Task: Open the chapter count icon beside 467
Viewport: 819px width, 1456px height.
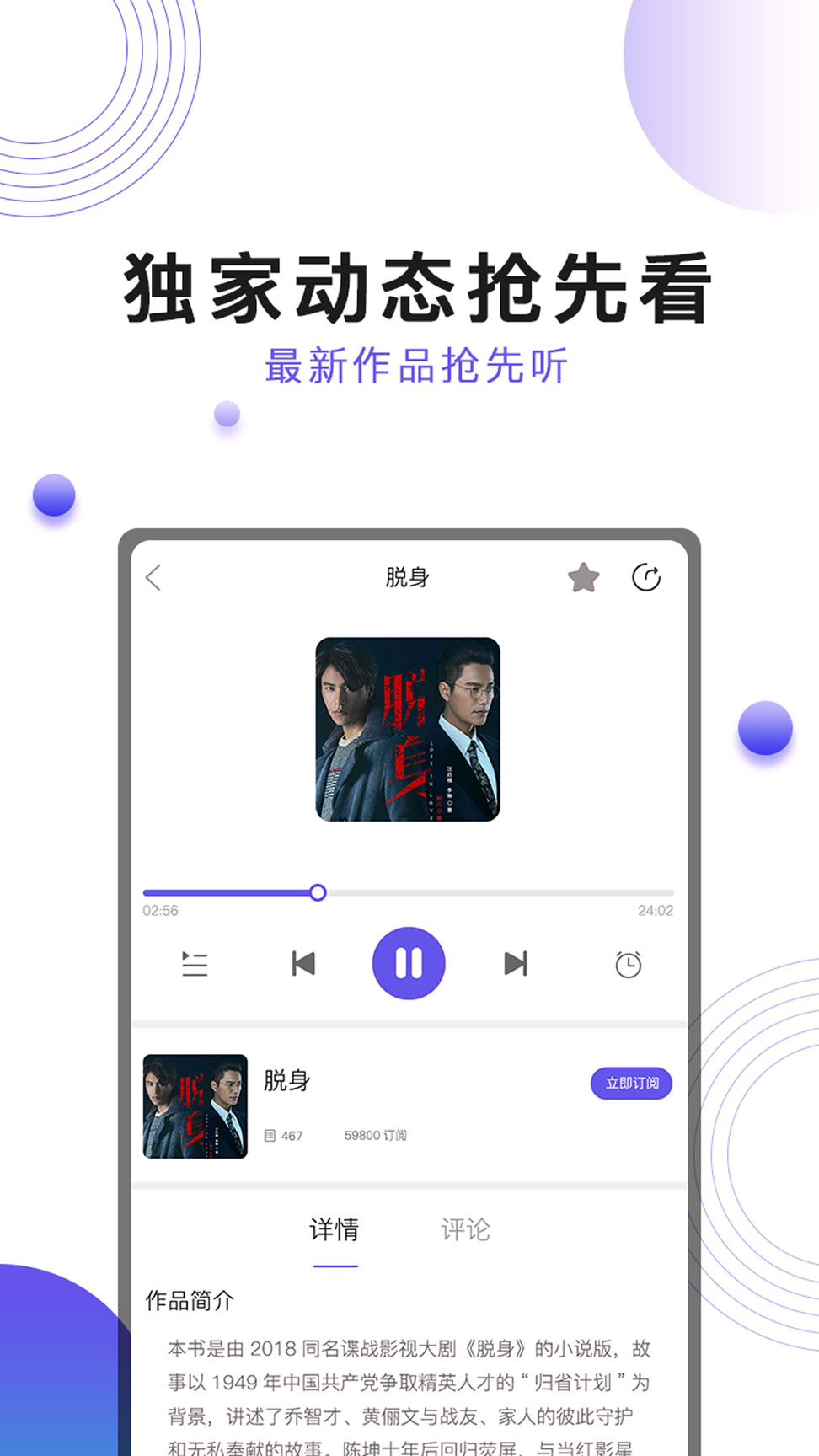Action: (271, 1136)
